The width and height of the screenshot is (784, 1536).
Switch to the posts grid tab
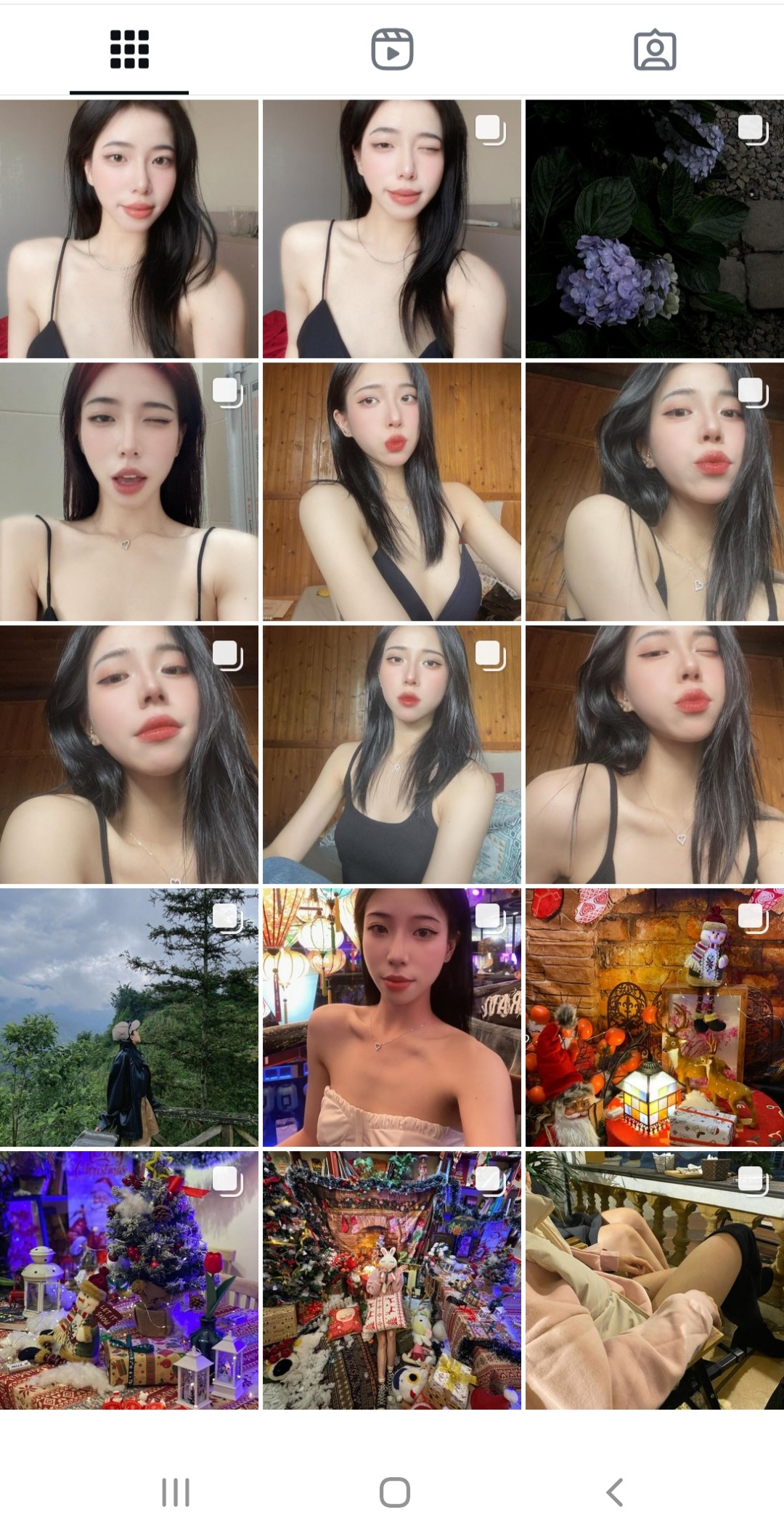tap(129, 49)
